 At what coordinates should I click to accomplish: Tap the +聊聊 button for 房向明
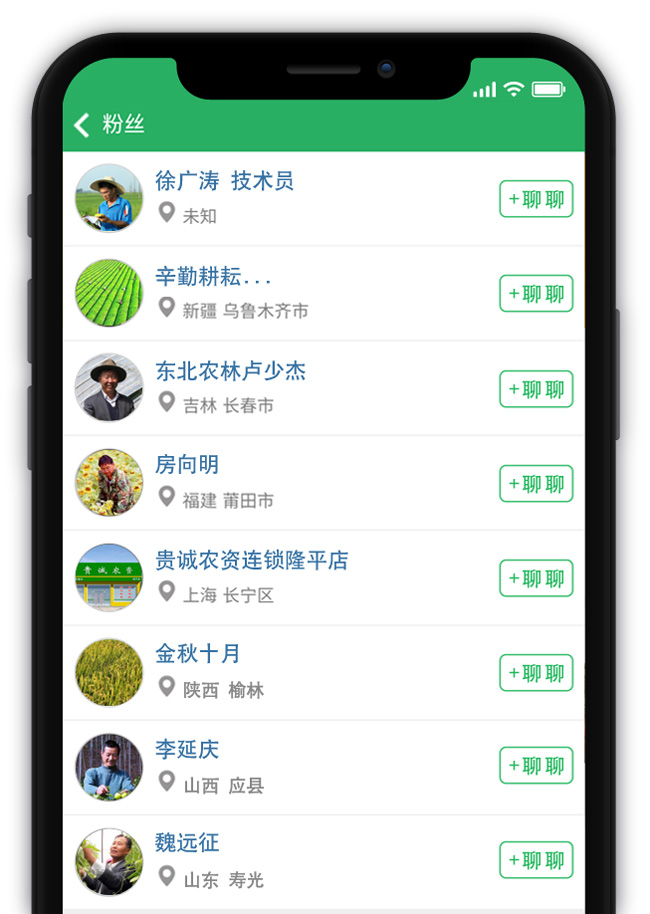point(536,484)
